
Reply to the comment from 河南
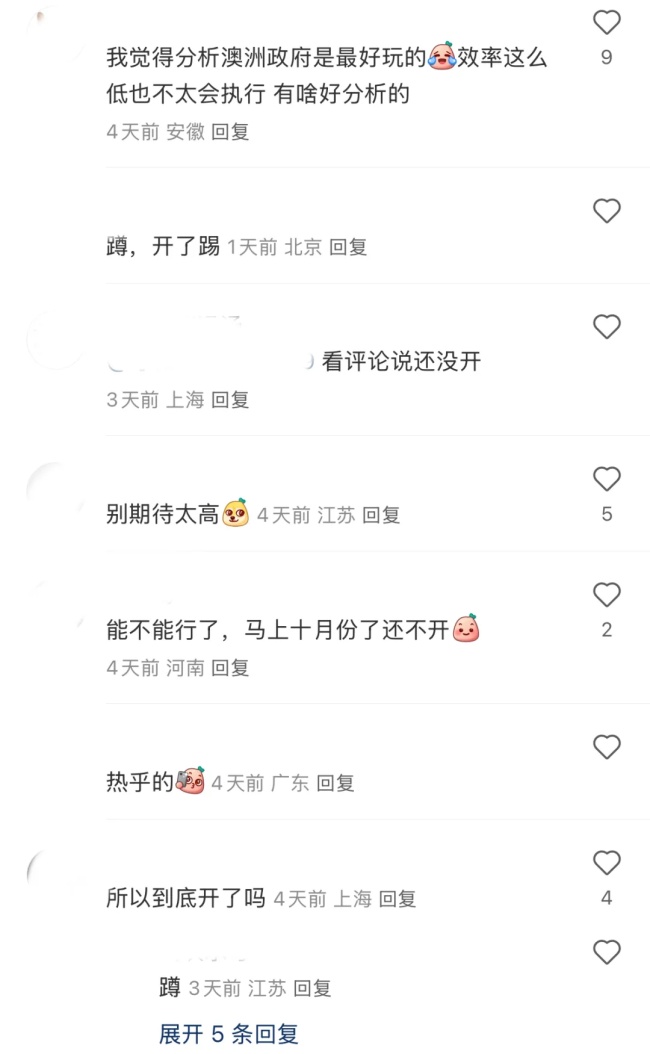(x=230, y=668)
